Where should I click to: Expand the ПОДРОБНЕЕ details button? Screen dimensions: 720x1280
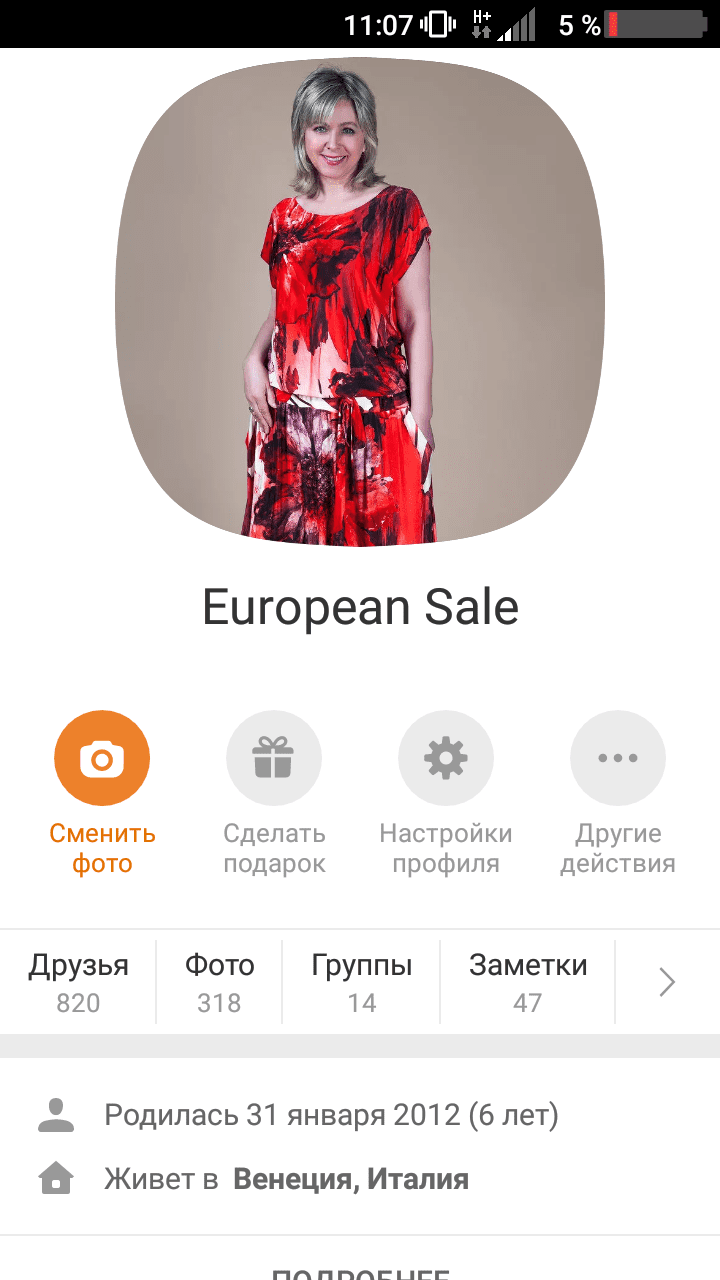(360, 1270)
